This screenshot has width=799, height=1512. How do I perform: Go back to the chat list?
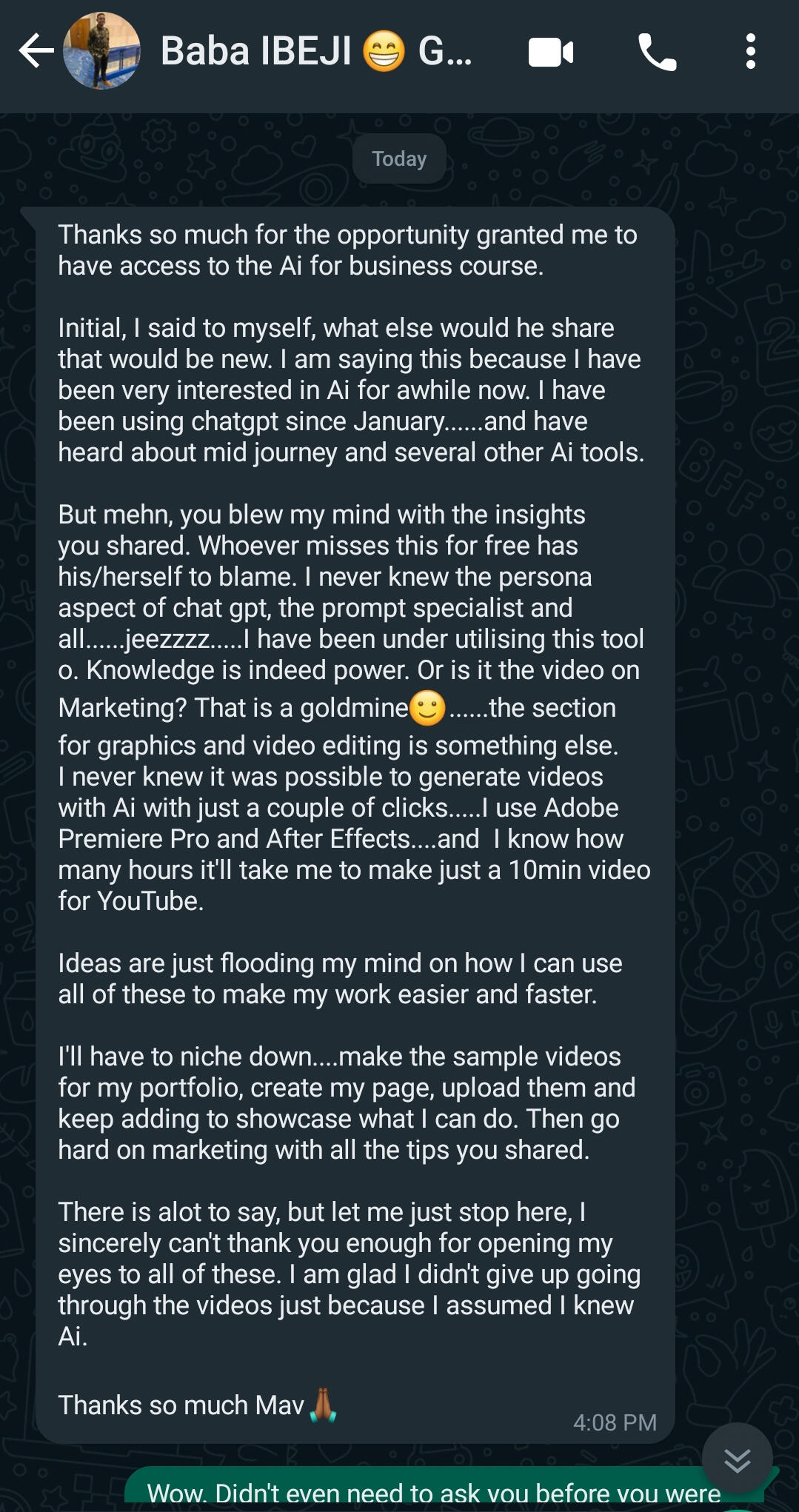[36, 51]
